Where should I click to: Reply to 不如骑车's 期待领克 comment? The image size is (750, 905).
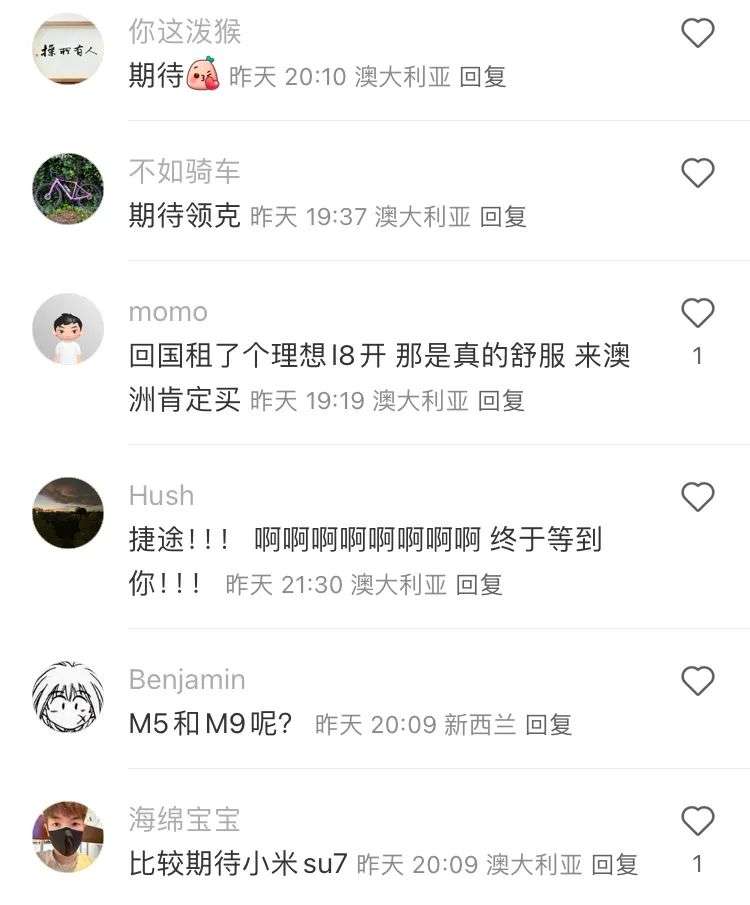pyautogui.click(x=503, y=217)
